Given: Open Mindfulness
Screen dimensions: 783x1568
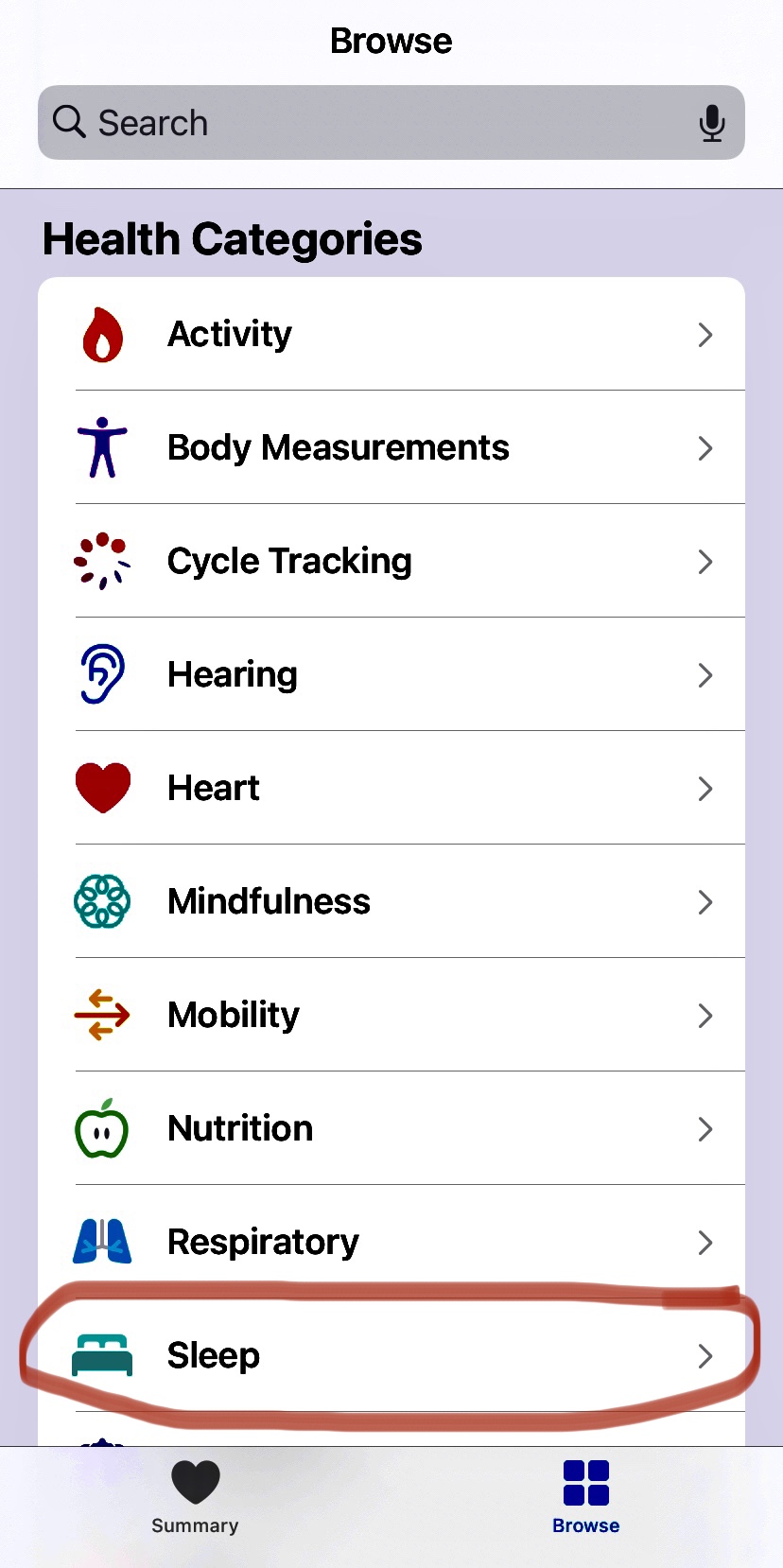Looking at the screenshot, I should coord(391,901).
